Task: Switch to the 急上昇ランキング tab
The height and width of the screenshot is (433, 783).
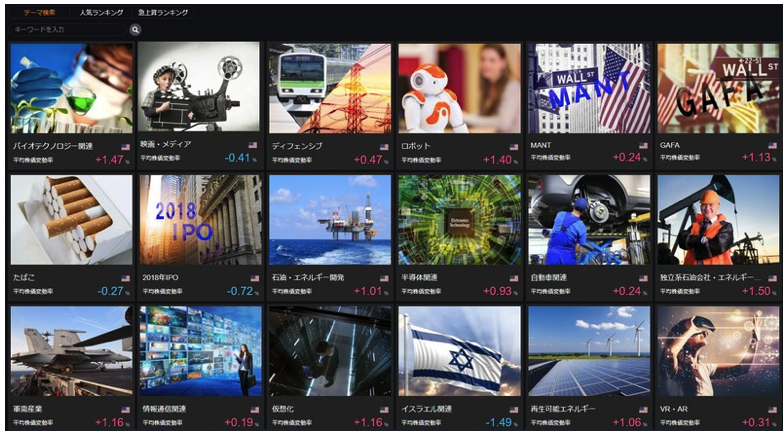Action: (163, 13)
